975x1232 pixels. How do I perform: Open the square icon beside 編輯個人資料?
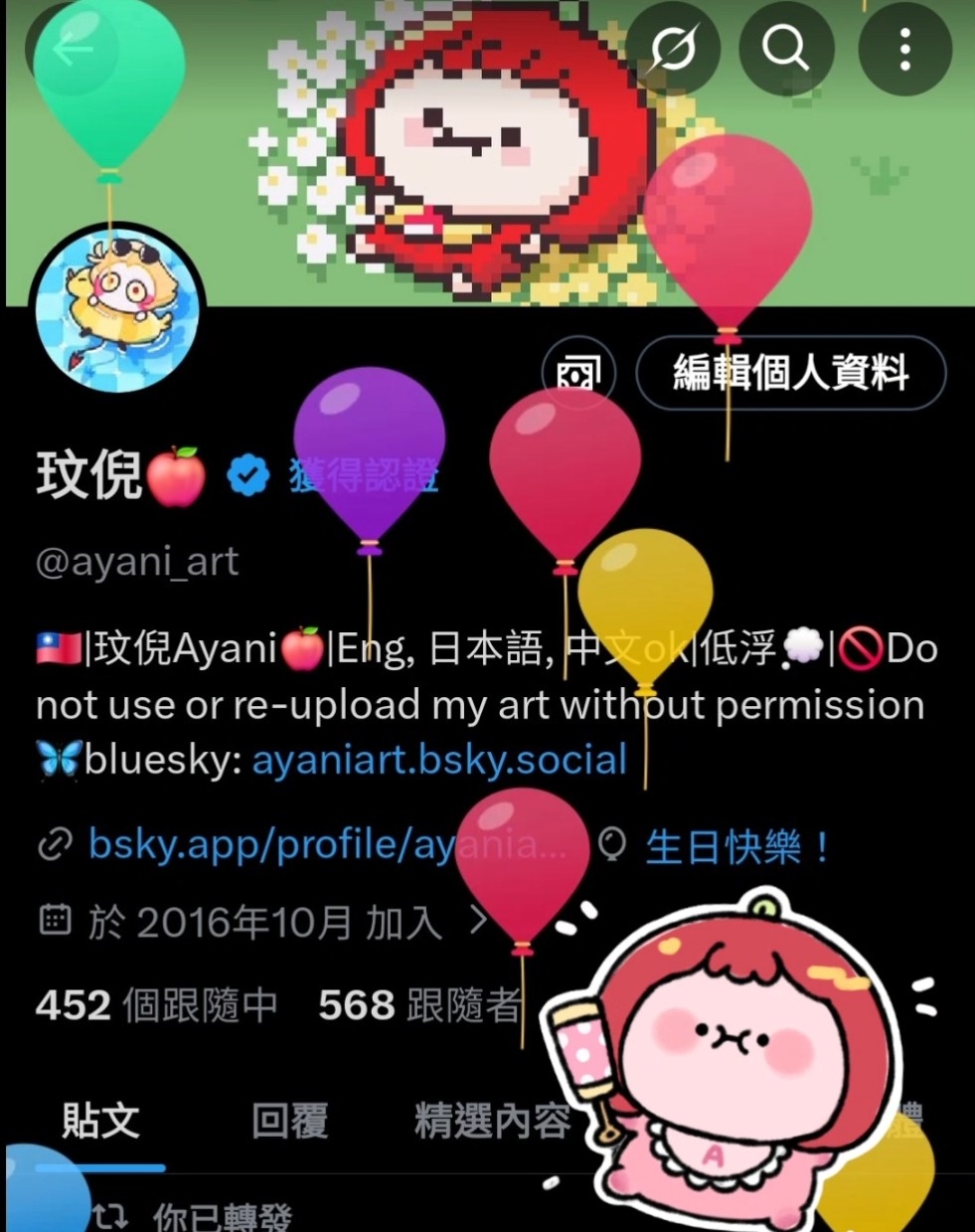[x=578, y=374]
